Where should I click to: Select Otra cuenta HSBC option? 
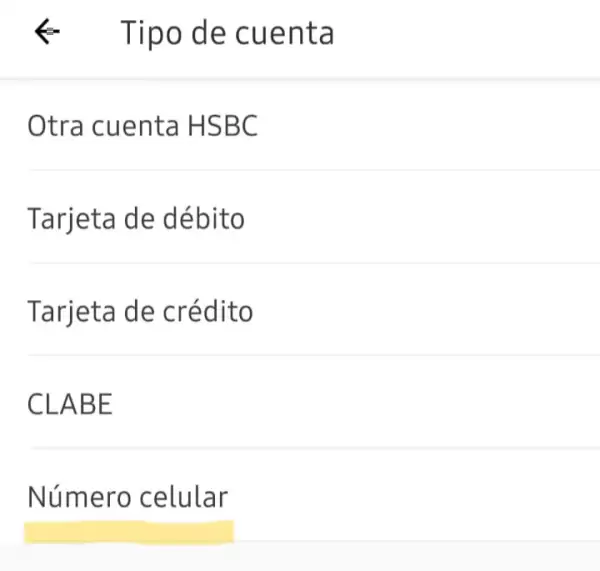[143, 127]
